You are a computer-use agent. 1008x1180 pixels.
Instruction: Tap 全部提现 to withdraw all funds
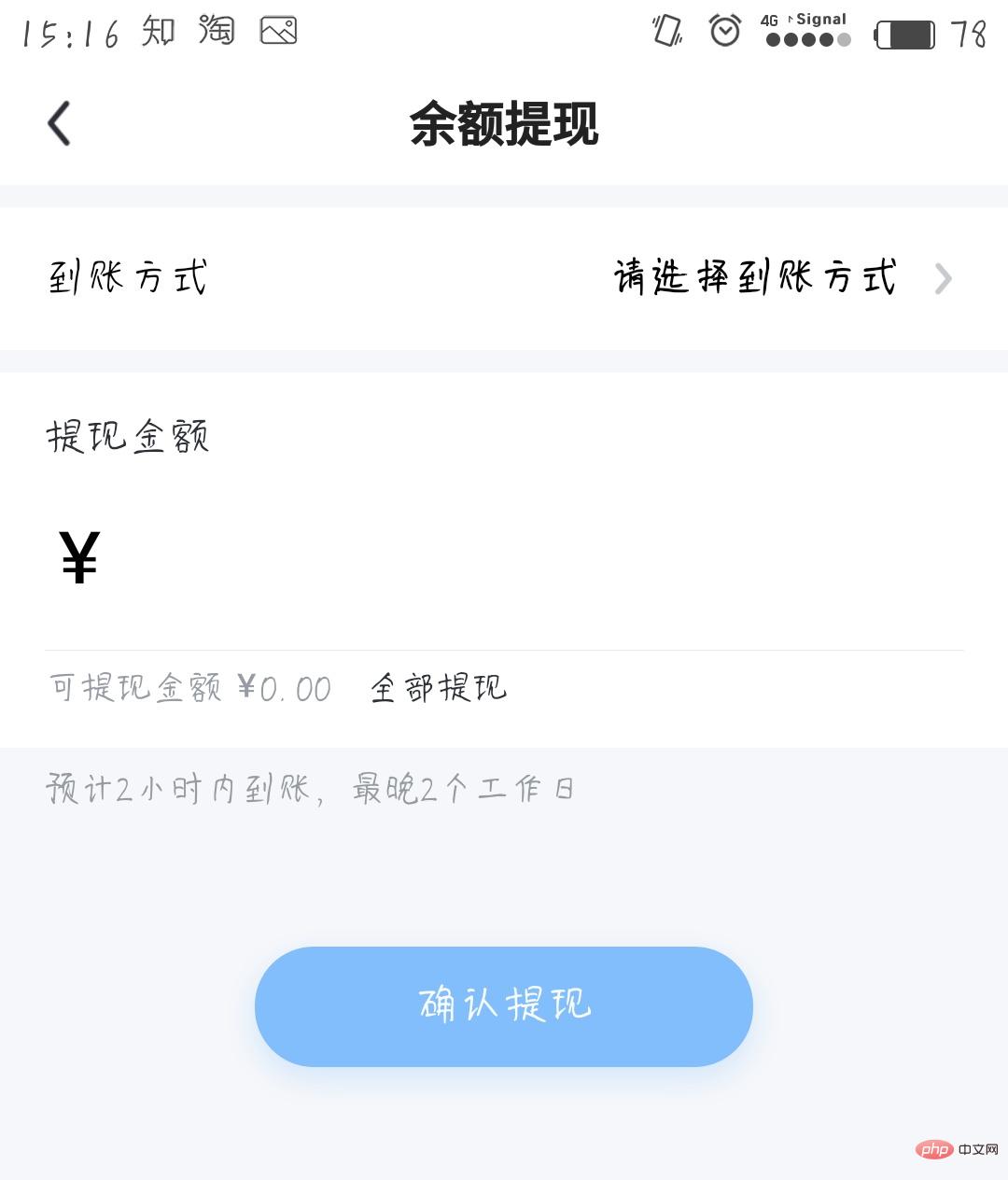click(x=438, y=688)
